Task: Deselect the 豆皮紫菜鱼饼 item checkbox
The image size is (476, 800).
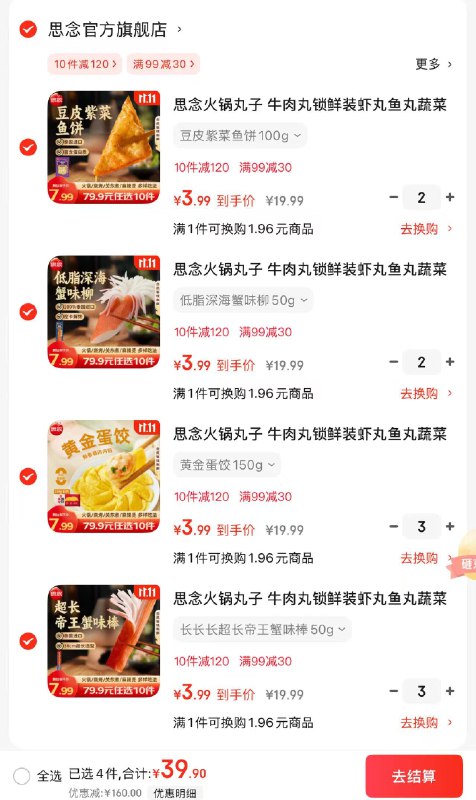Action: [28, 147]
